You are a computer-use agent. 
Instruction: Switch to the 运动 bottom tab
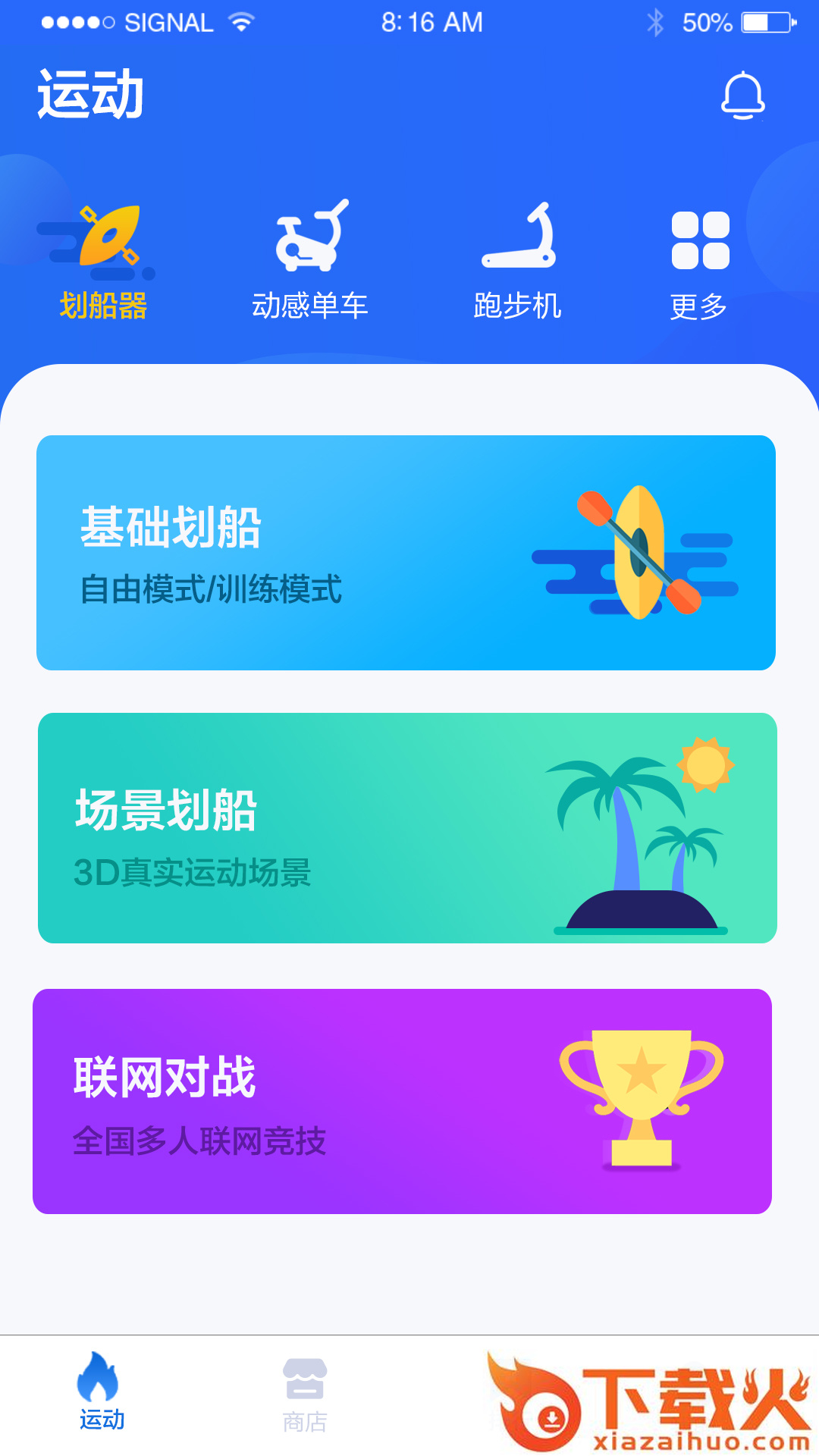tap(101, 1392)
